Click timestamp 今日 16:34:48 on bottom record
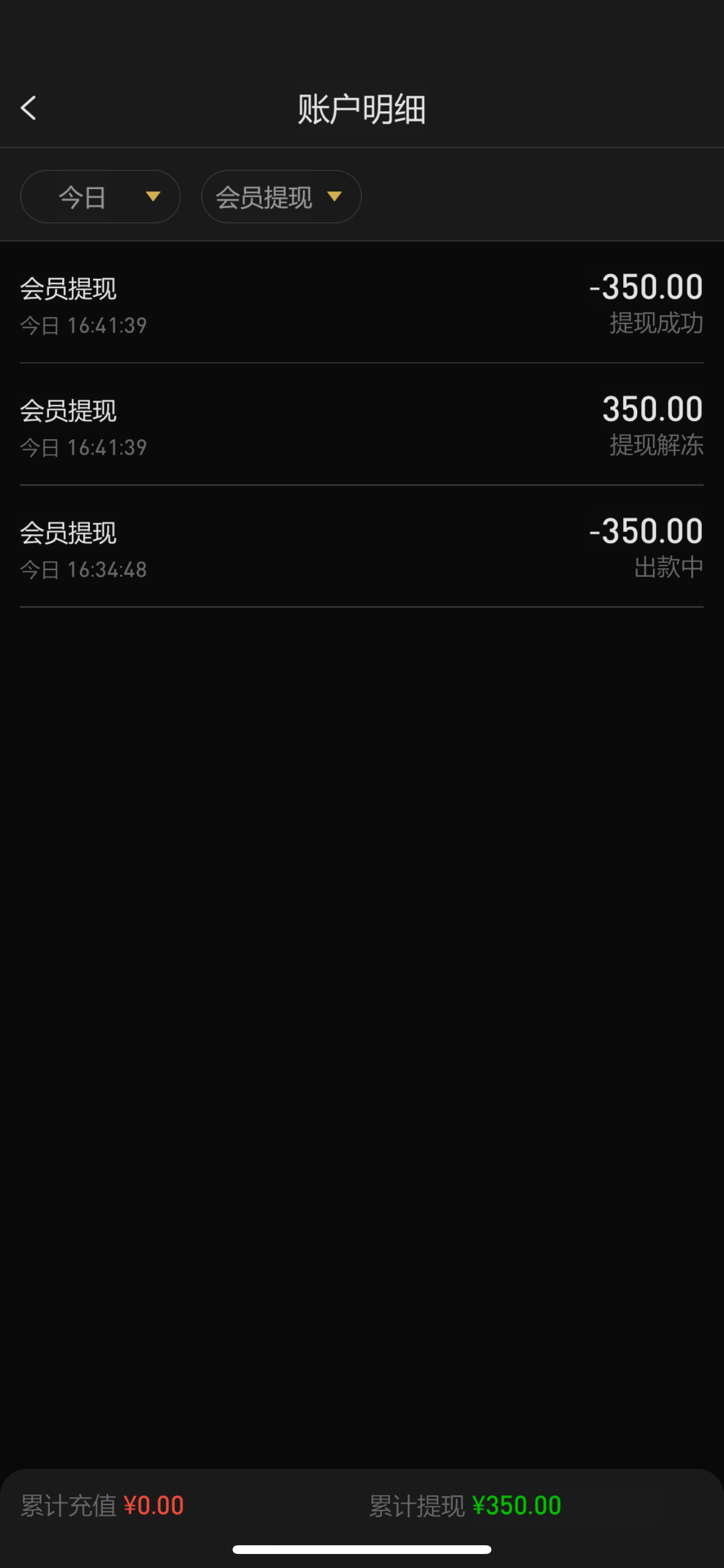Image resolution: width=724 pixels, height=1568 pixels. click(83, 569)
